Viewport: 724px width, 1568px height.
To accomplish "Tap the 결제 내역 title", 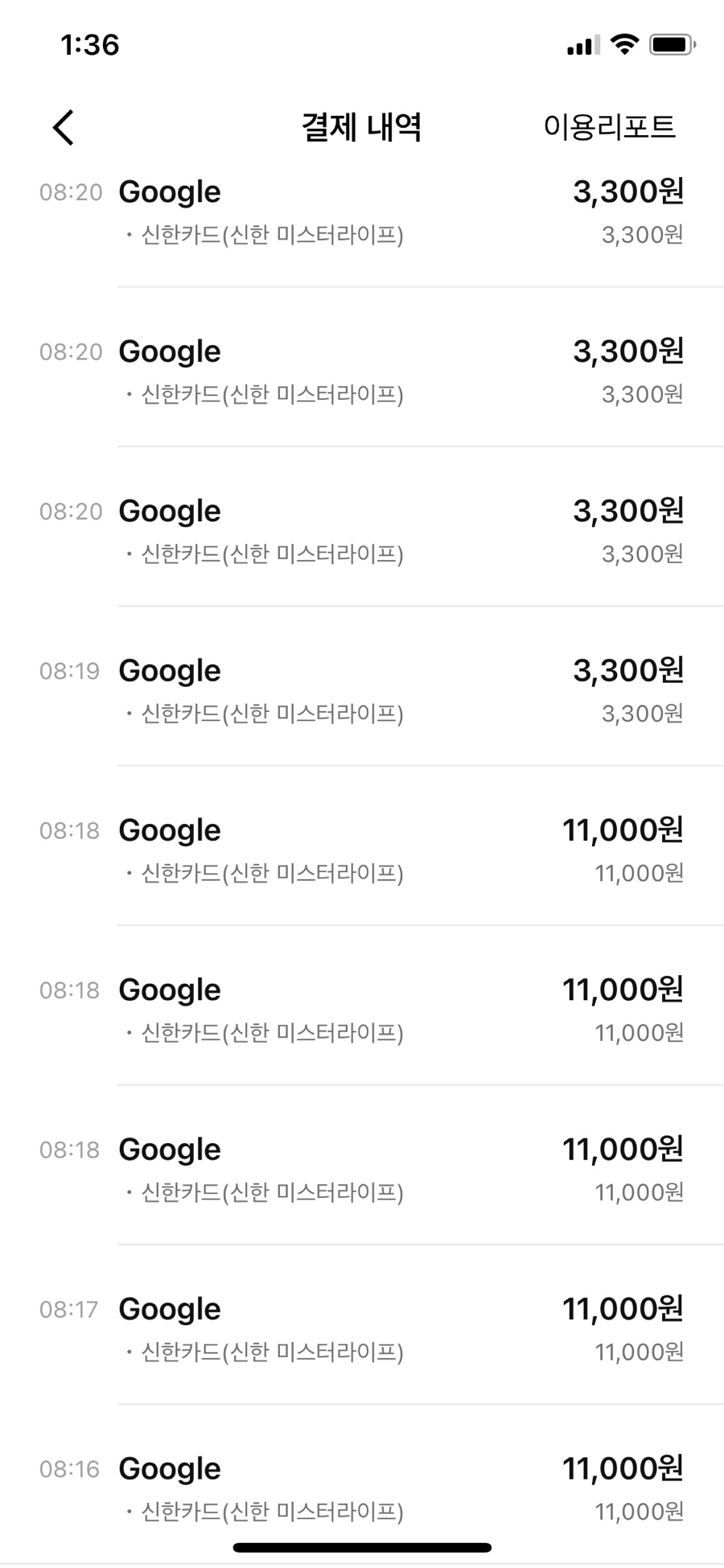I will click(362, 126).
